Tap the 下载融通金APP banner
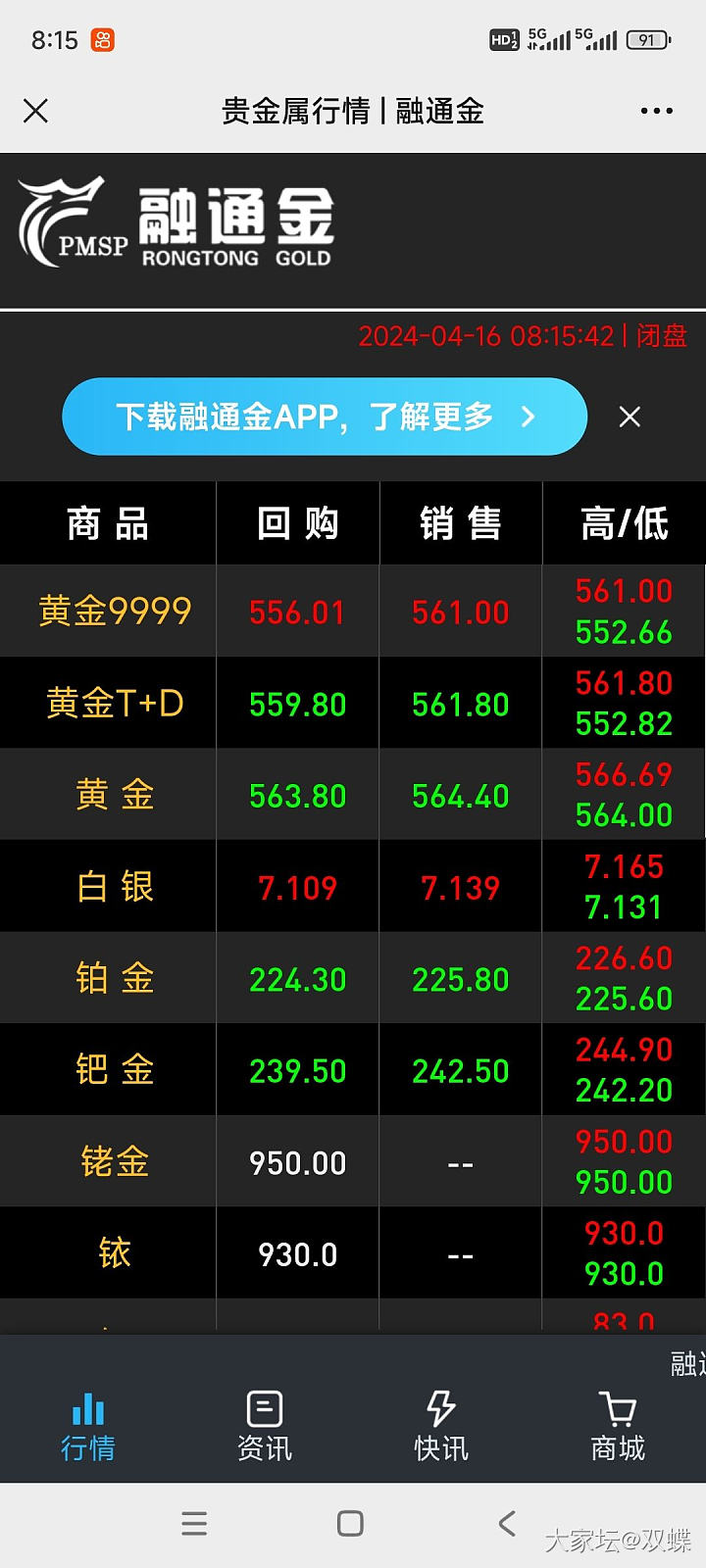The height and width of the screenshot is (1568, 706). 324,416
